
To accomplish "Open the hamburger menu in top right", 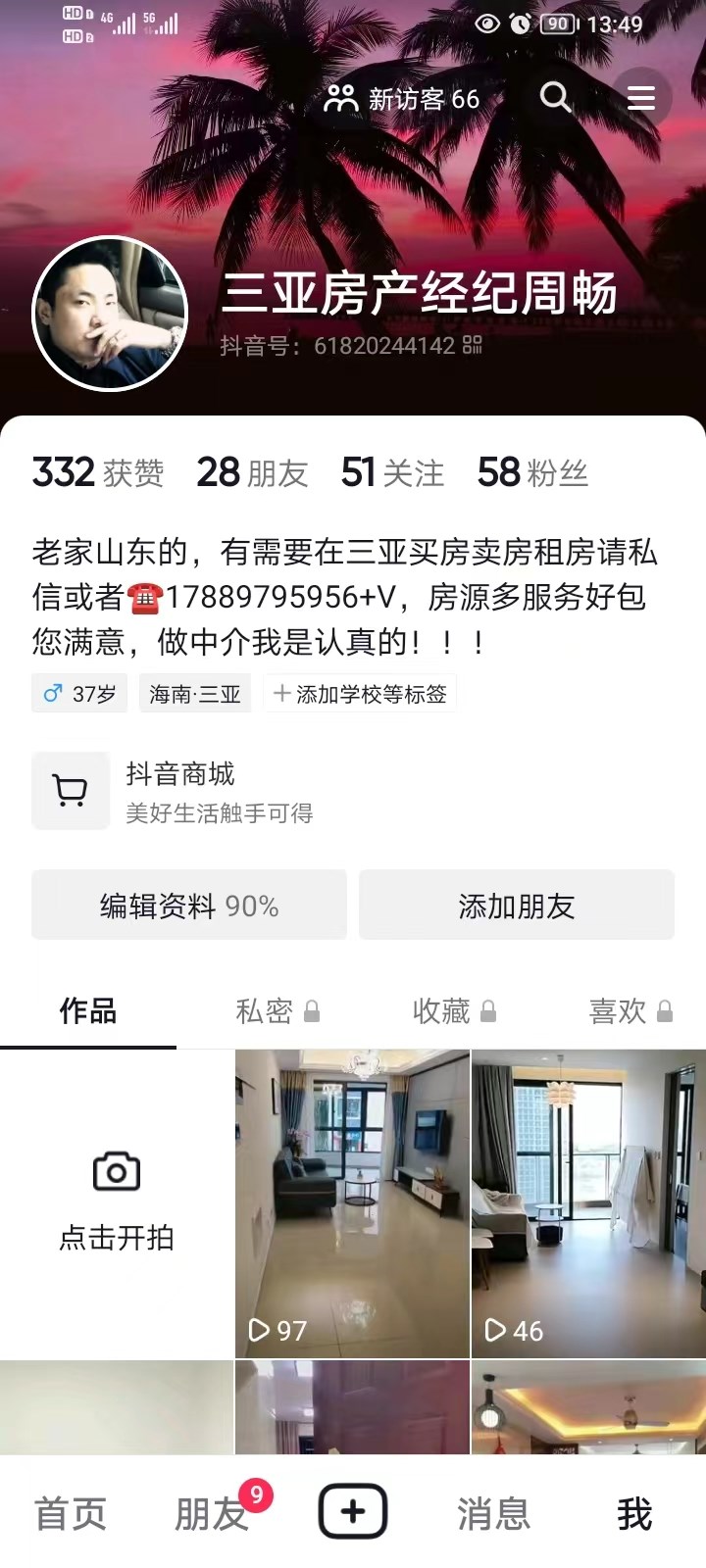I will click(x=642, y=98).
